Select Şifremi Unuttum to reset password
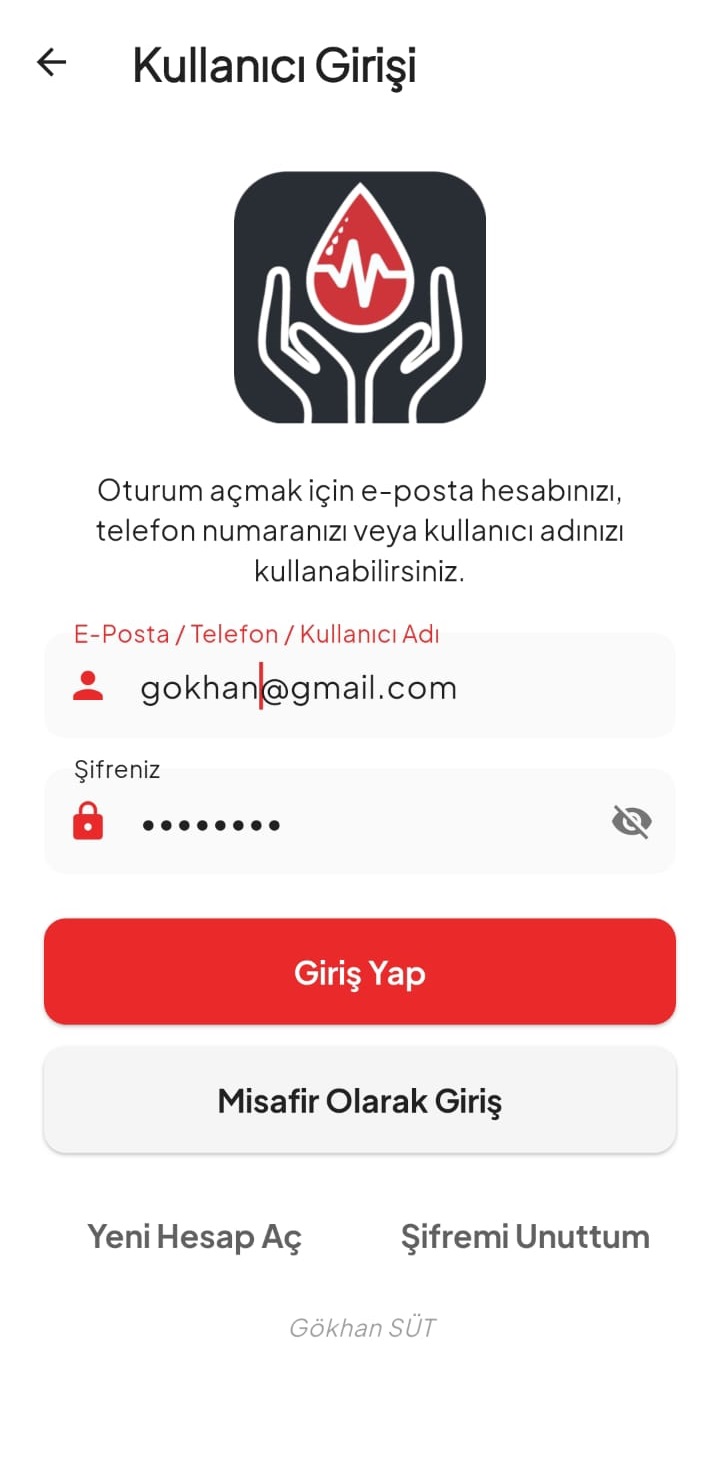The height and width of the screenshot is (1457, 720). pyautogui.click(x=525, y=1237)
